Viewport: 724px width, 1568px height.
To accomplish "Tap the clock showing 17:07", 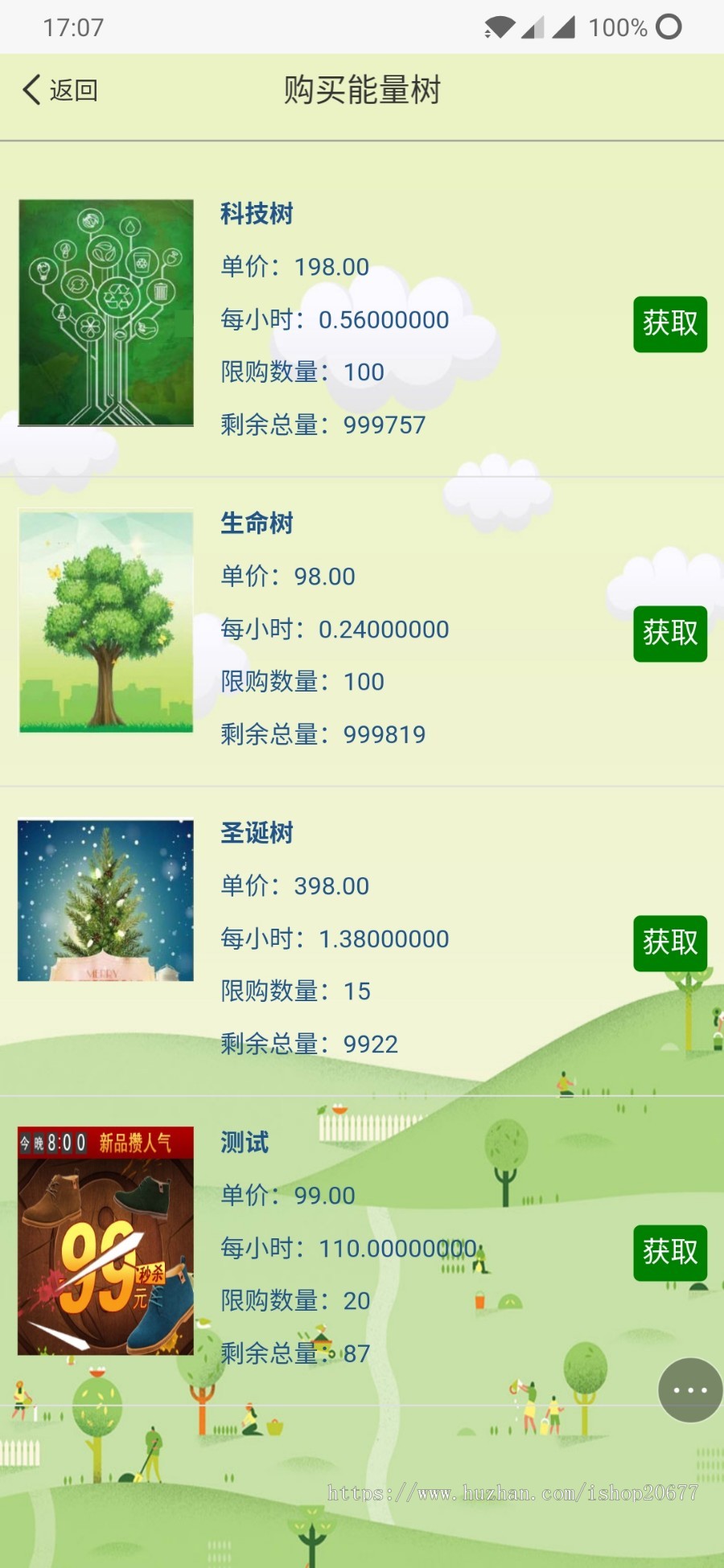I will tap(72, 27).
